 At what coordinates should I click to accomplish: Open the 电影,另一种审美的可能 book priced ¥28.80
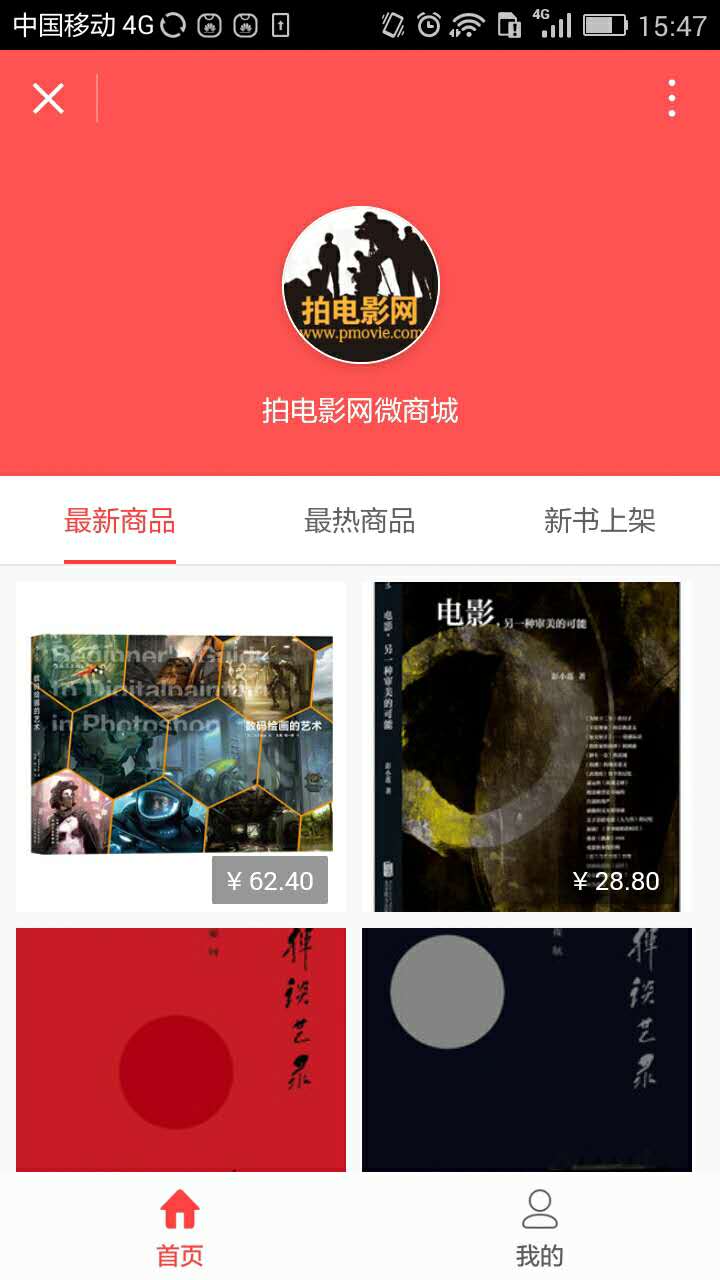pos(527,746)
